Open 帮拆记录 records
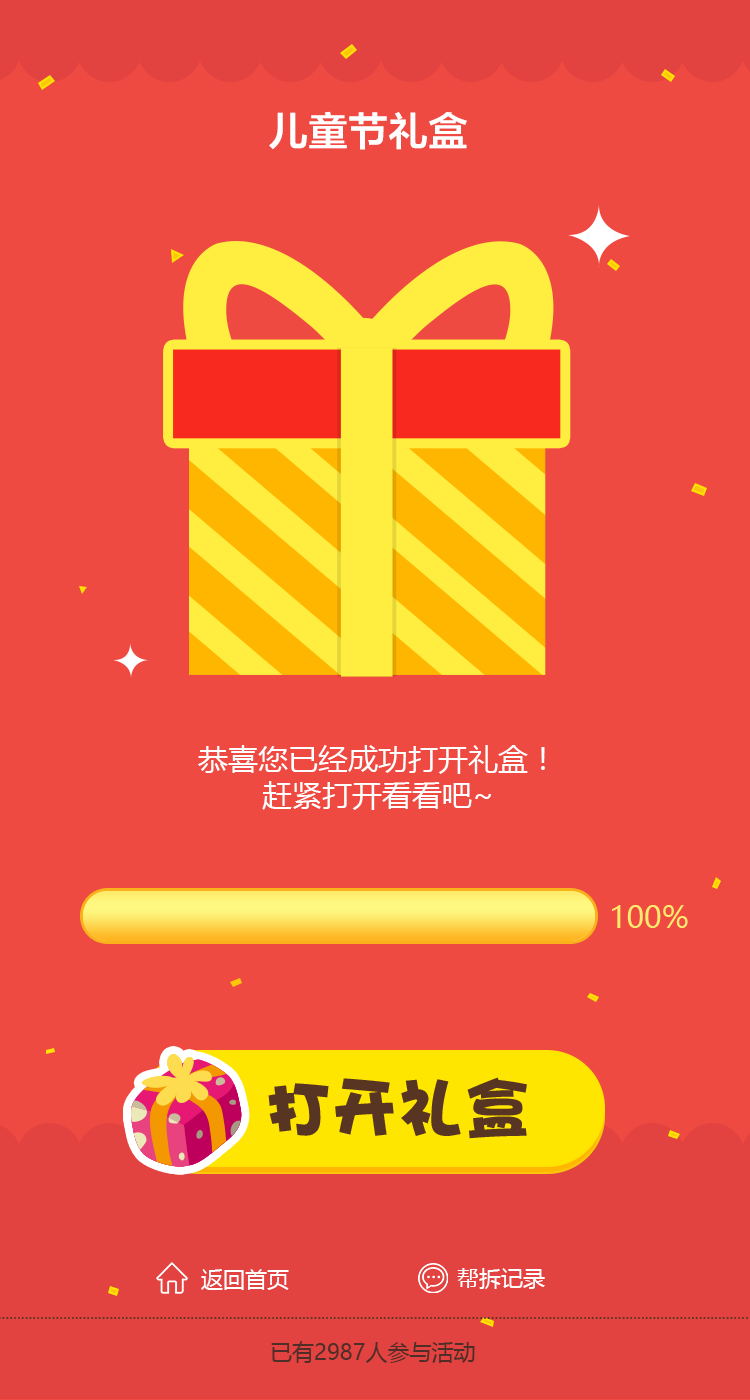This screenshot has width=750, height=1400. 482,1278
